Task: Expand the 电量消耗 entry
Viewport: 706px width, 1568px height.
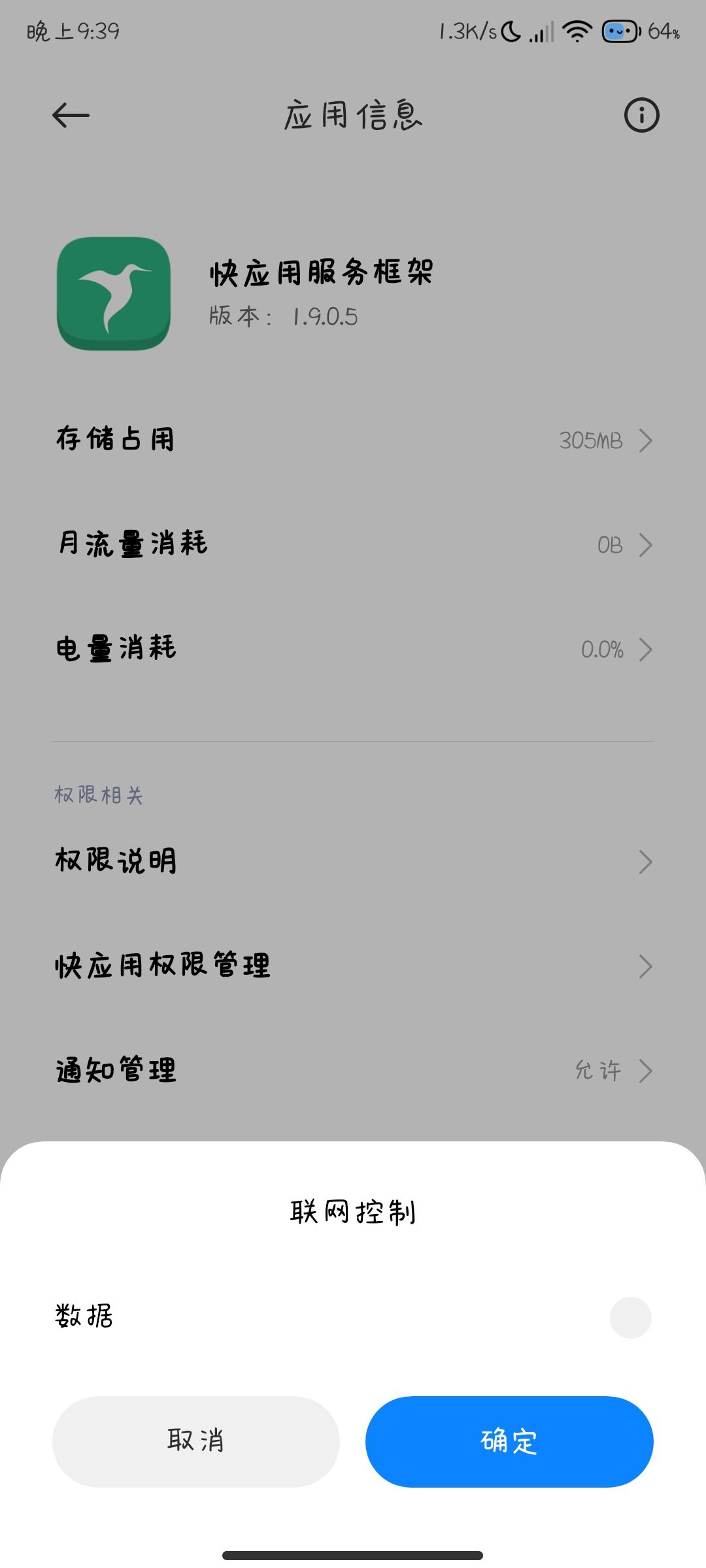Action: click(x=353, y=649)
